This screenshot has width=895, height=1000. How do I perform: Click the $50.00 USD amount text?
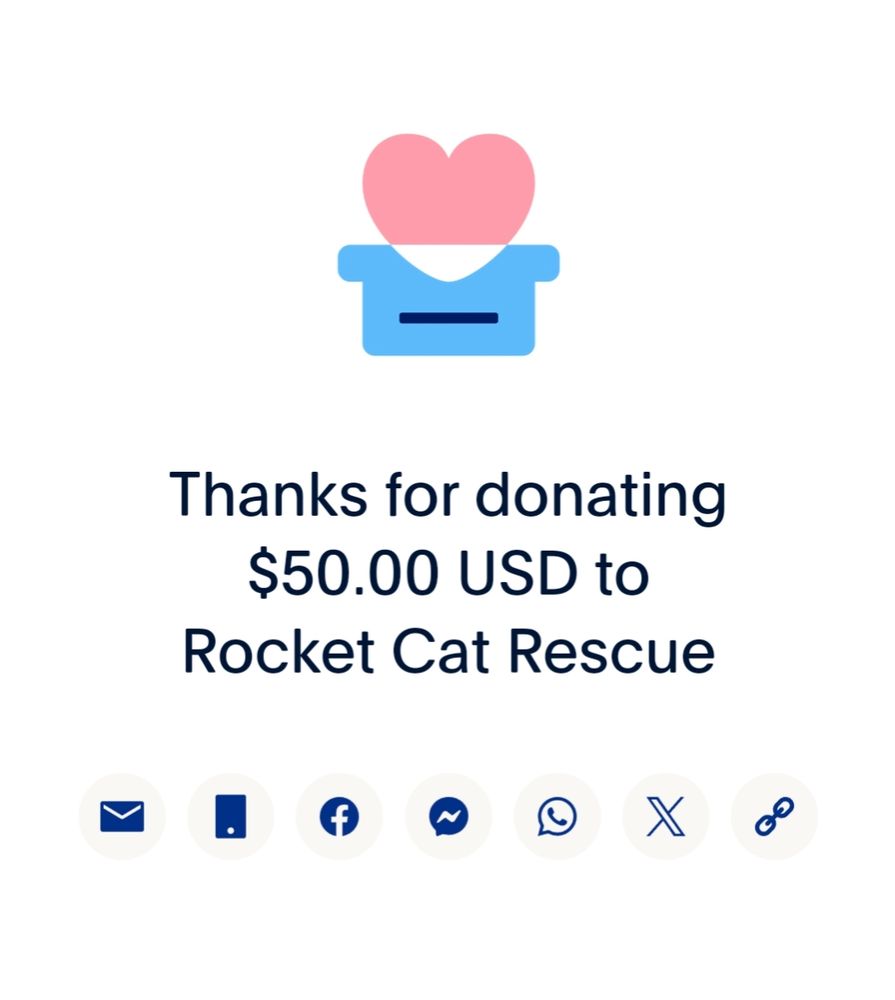(447, 571)
